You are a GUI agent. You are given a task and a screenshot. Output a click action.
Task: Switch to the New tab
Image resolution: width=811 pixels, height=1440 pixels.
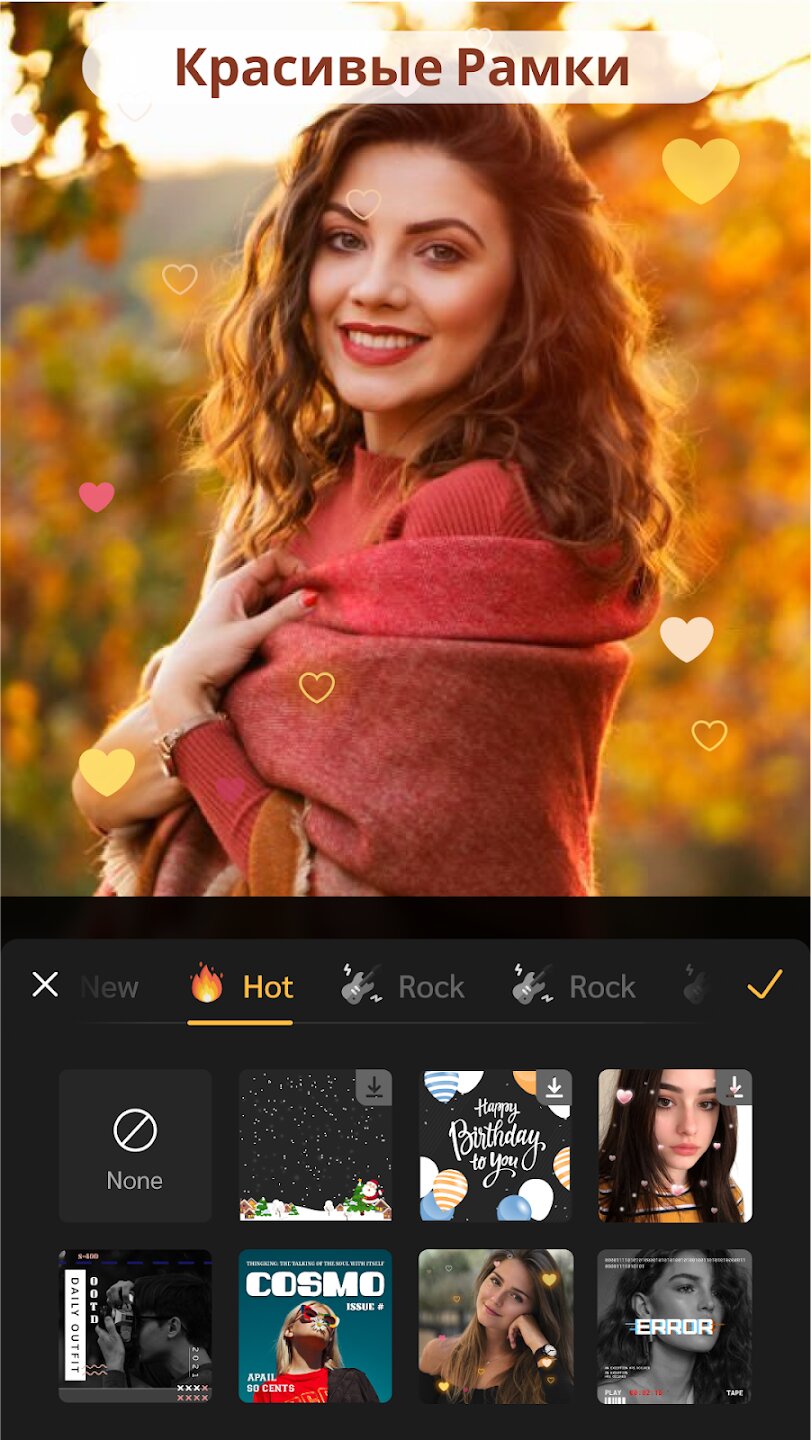point(110,987)
